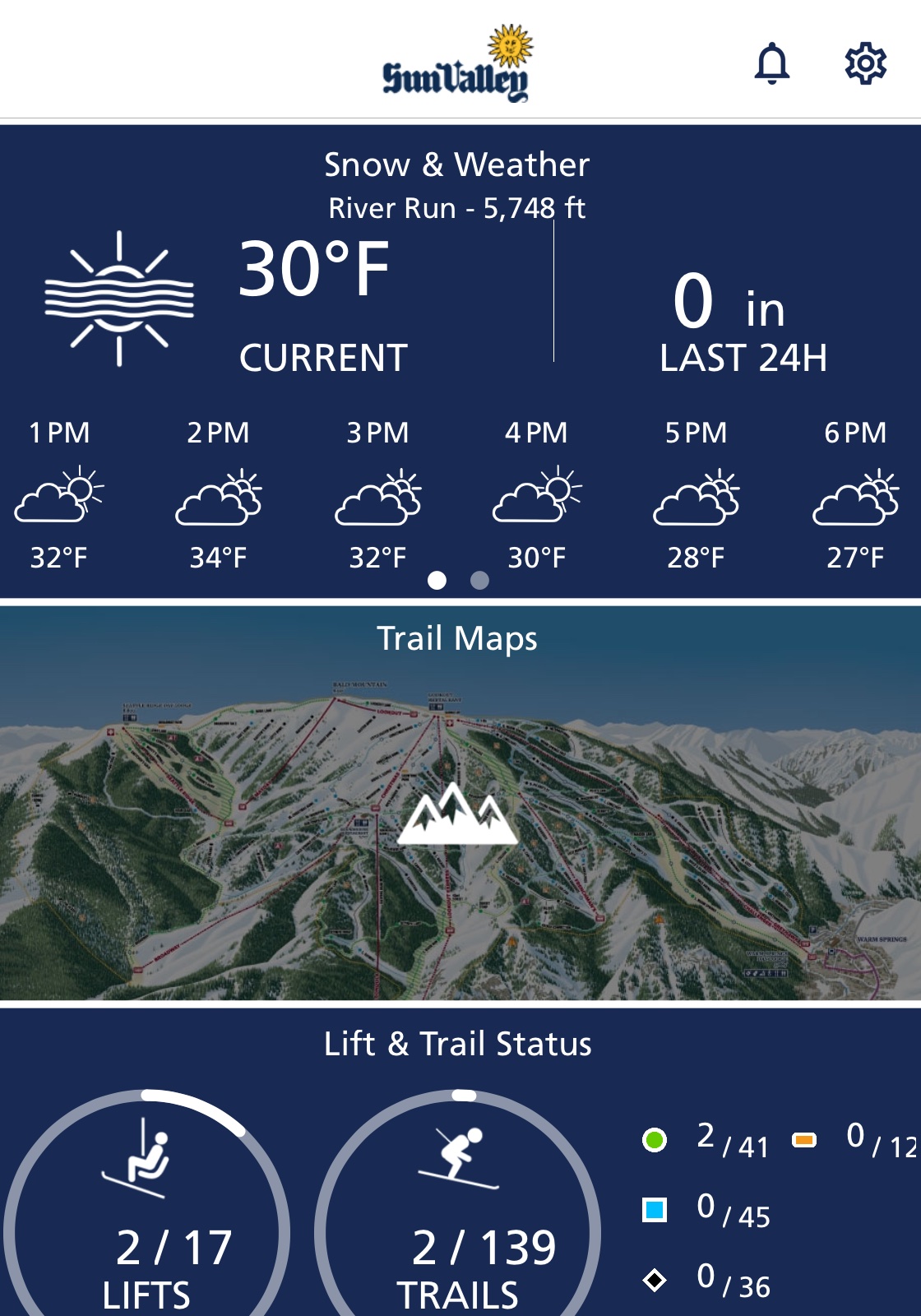Select the first weather carousel dot
Viewport: 921px width, 1316px height.
[x=436, y=582]
